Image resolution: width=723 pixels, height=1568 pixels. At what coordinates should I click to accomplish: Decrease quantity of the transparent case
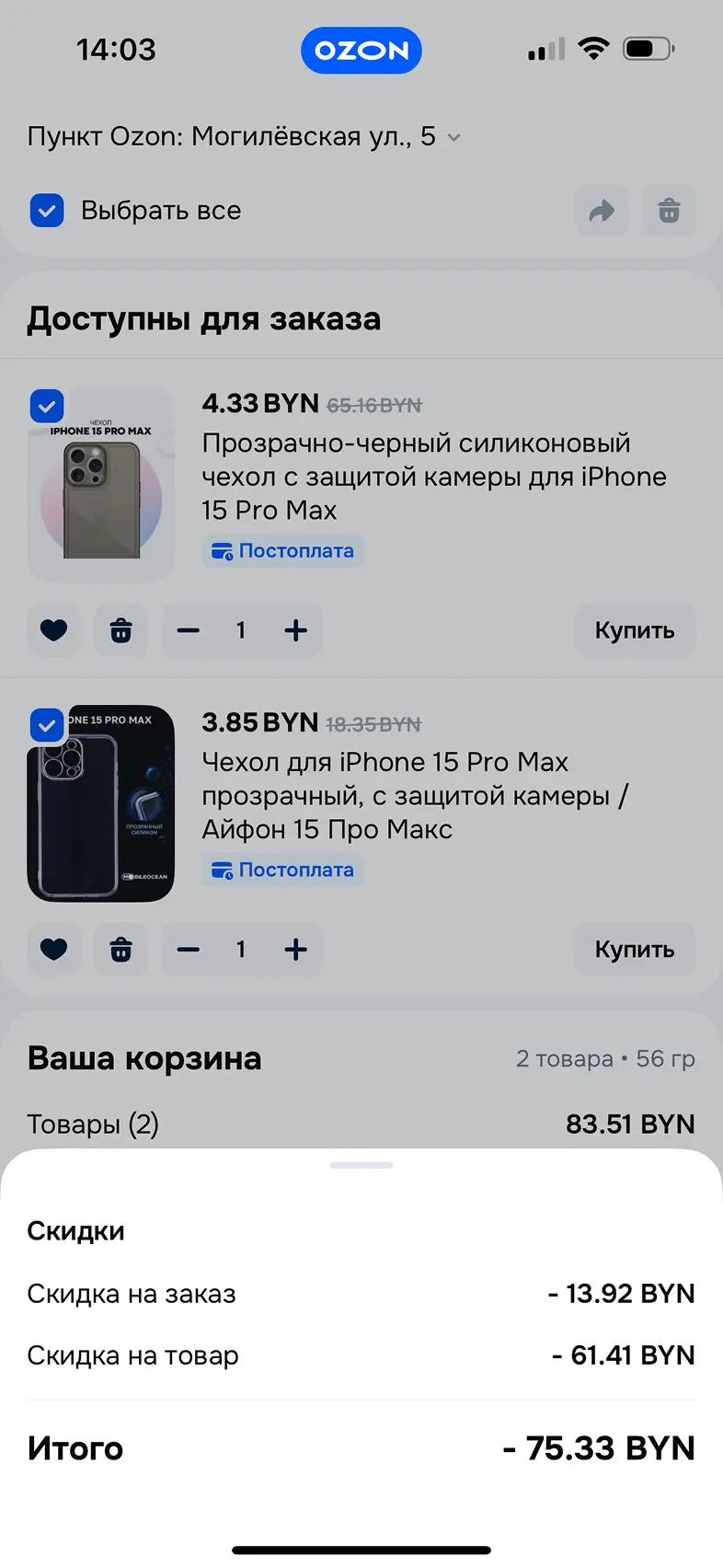pyautogui.click(x=189, y=950)
